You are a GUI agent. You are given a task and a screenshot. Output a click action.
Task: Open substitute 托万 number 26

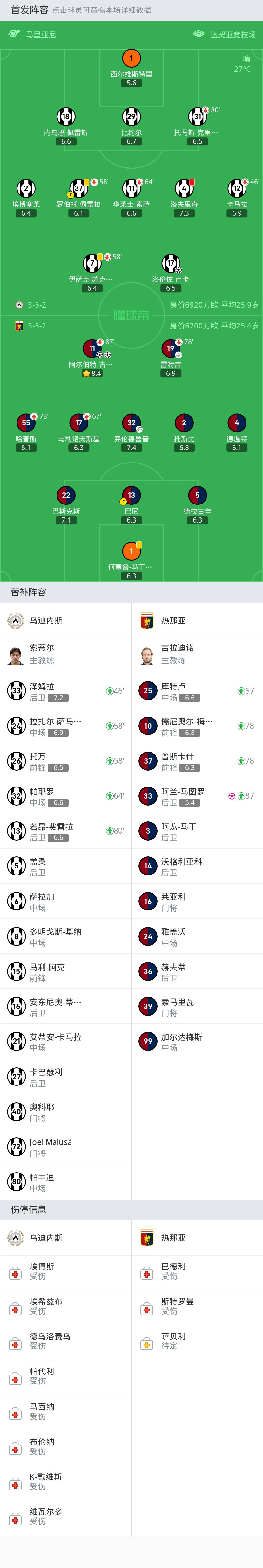pyautogui.click(x=66, y=761)
